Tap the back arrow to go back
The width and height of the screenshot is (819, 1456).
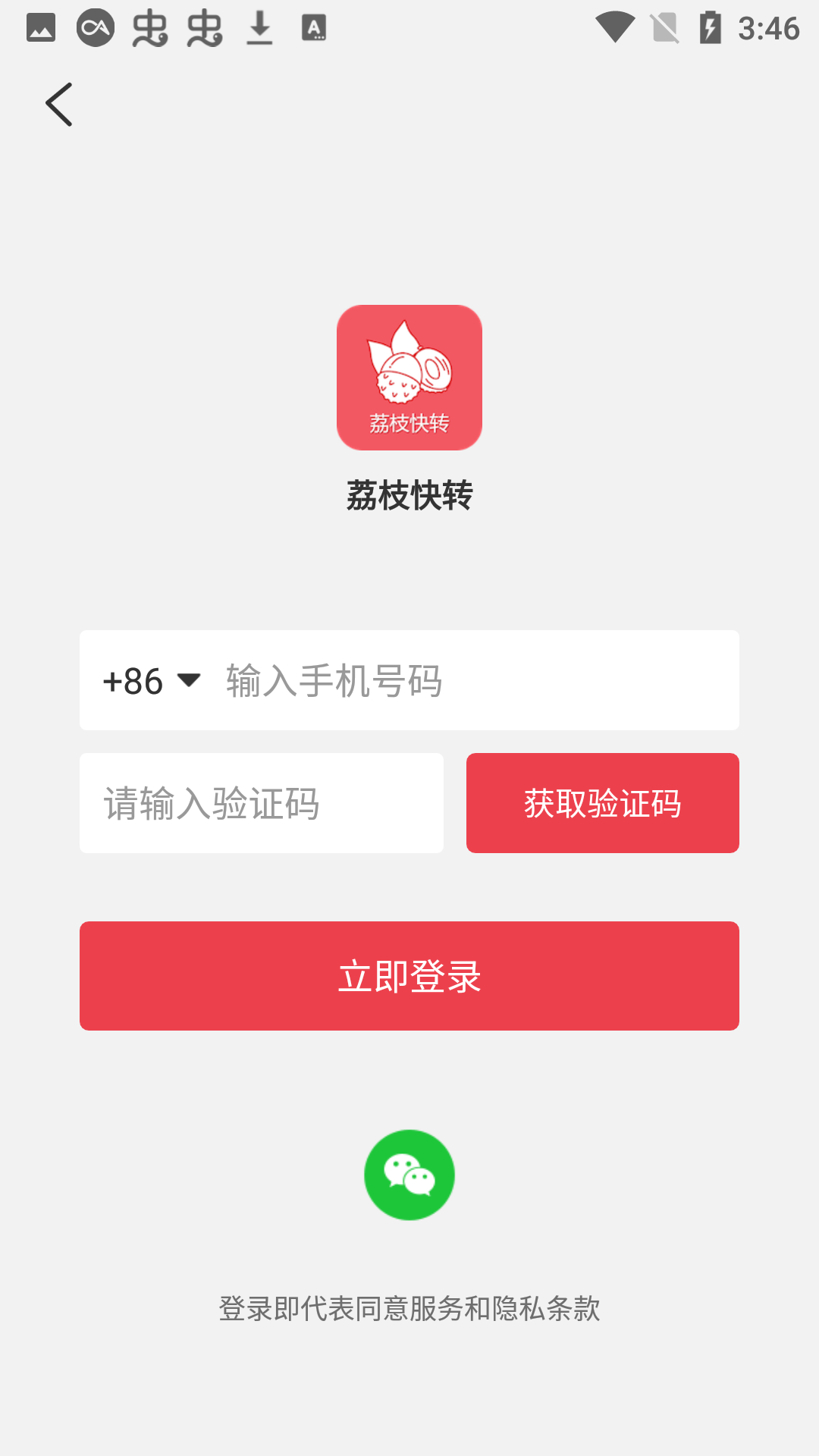pos(60,104)
